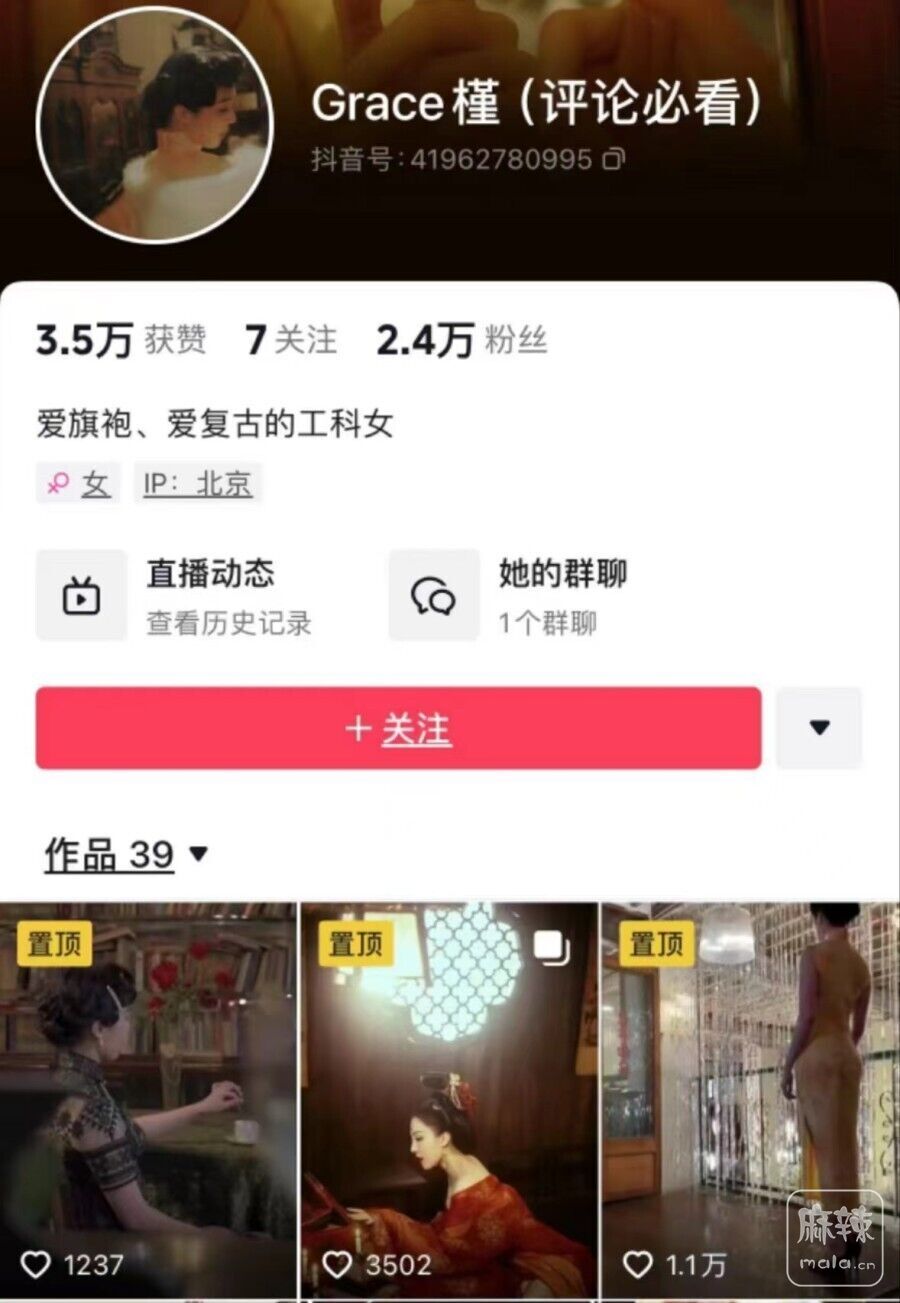Screen dimensions: 900x1303
Task: Copy the Douyin ID number
Action: (x=614, y=159)
